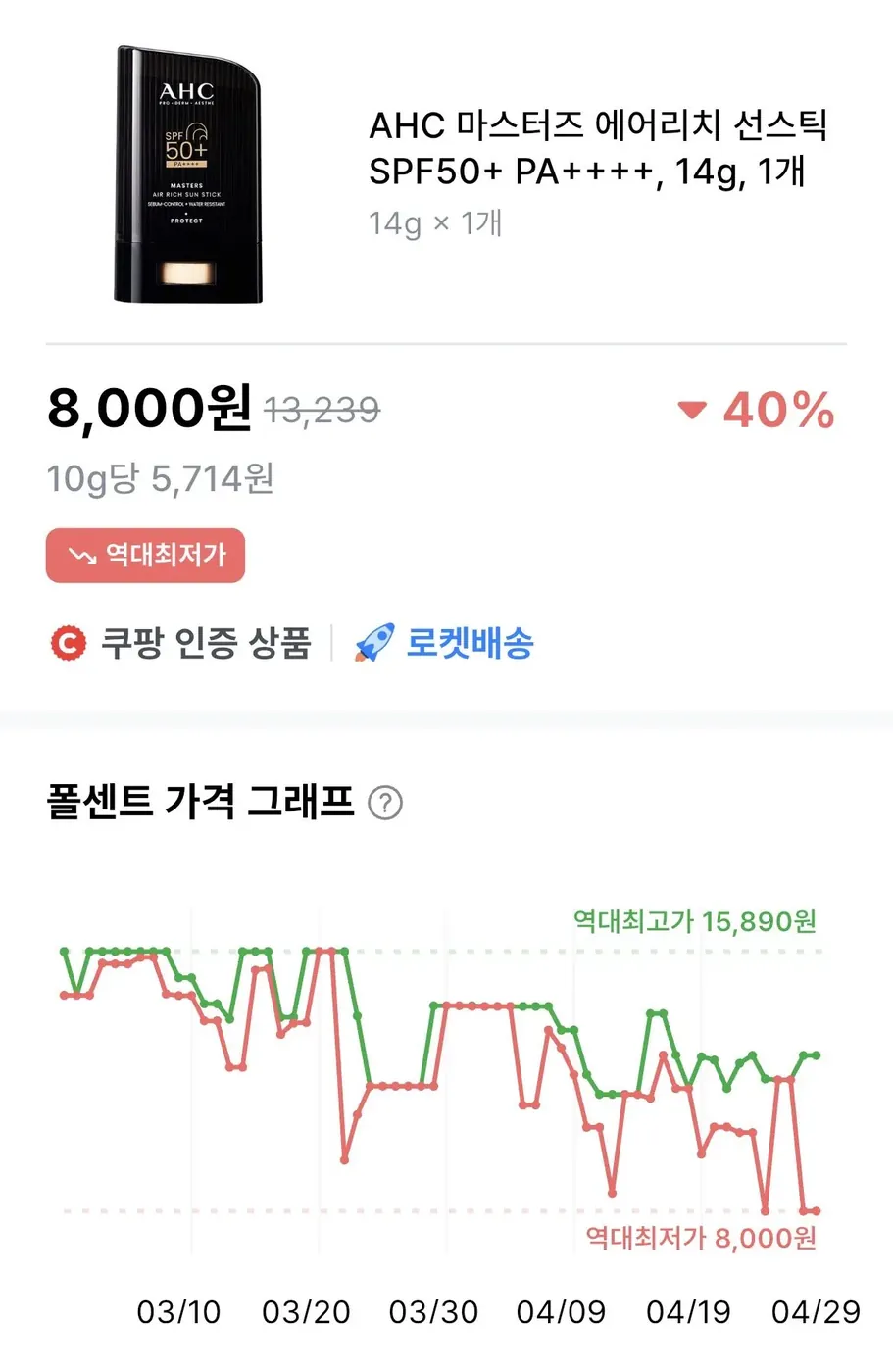The height and width of the screenshot is (1372, 893).
Task: Click the AHC sun stick product thumbnail
Action: (x=186, y=178)
